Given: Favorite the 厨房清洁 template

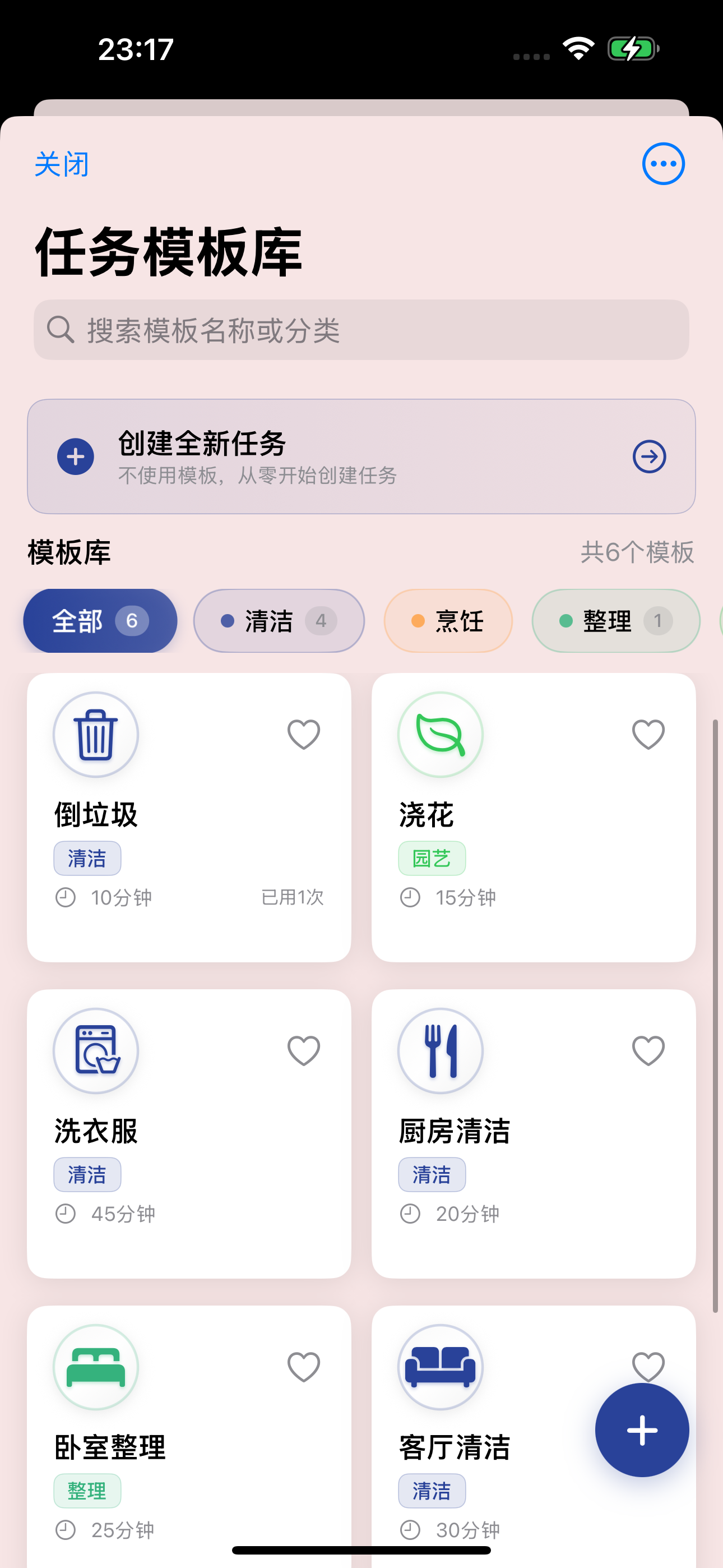Looking at the screenshot, I should [x=648, y=1050].
